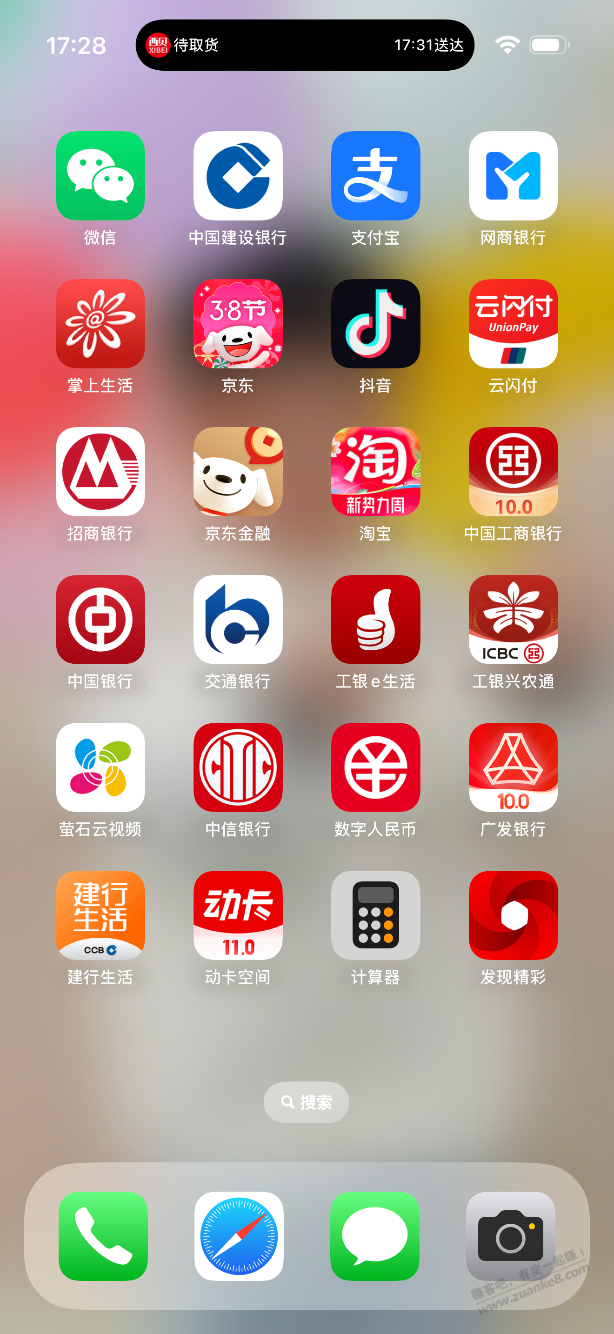Viewport: 614px width, 1334px height.
Task: Open 网商银行 app
Action: (513, 176)
